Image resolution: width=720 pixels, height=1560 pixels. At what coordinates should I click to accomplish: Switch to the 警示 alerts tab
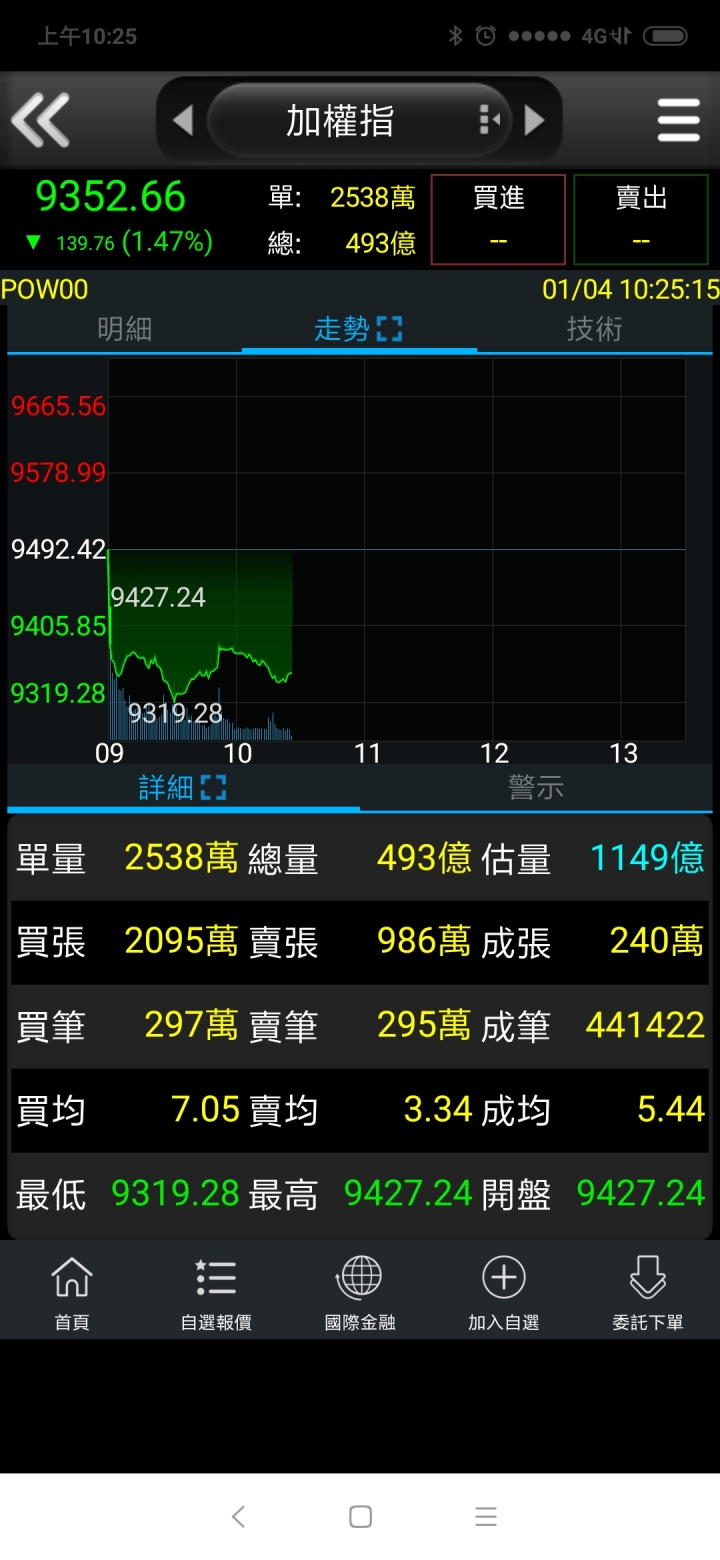tap(536, 787)
